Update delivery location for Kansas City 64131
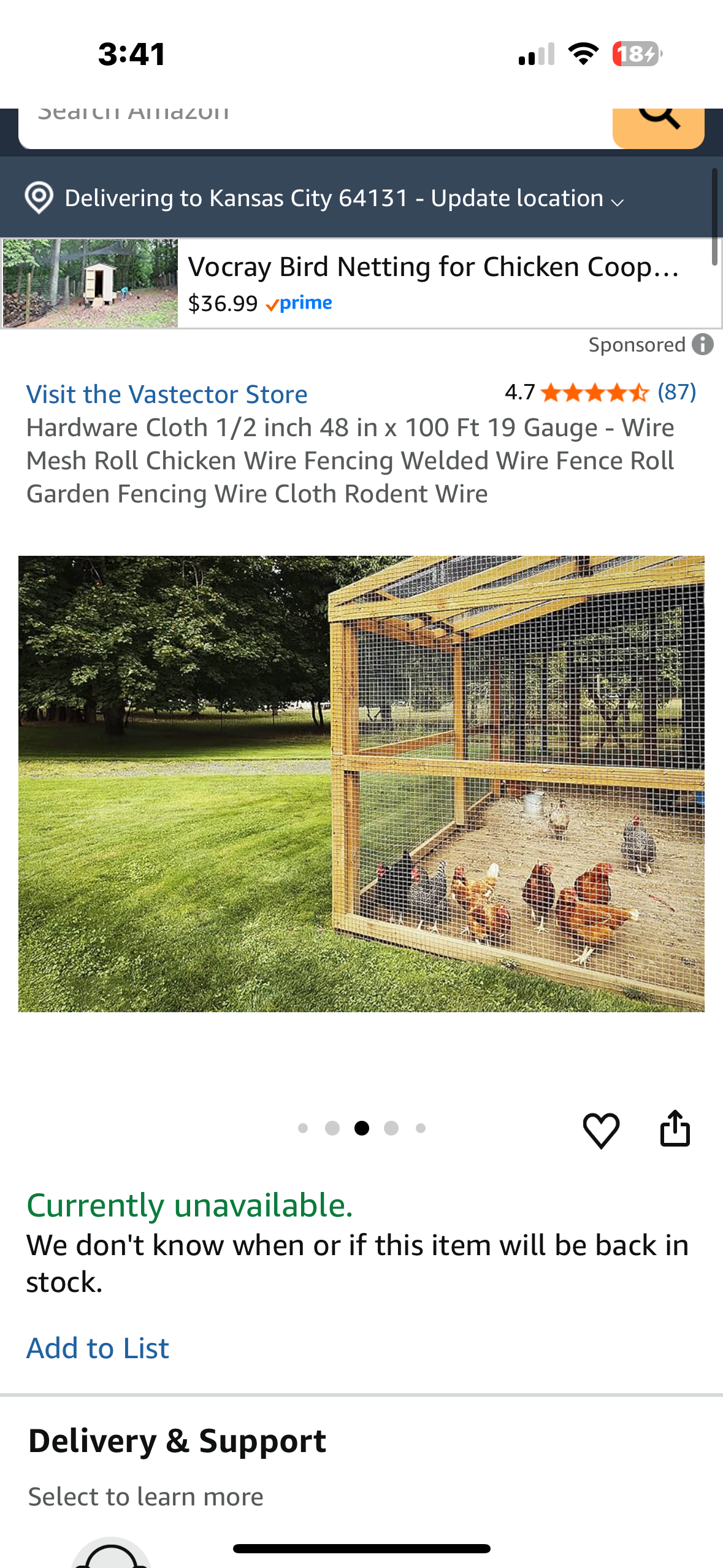 point(343,198)
